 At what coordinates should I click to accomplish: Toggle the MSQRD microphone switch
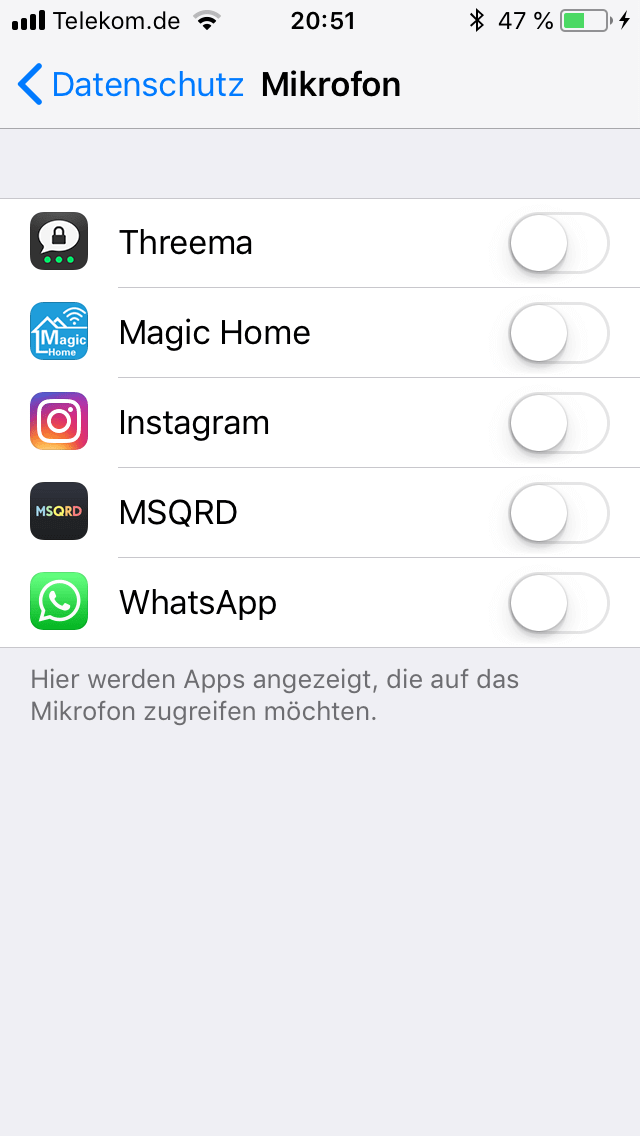tap(559, 513)
